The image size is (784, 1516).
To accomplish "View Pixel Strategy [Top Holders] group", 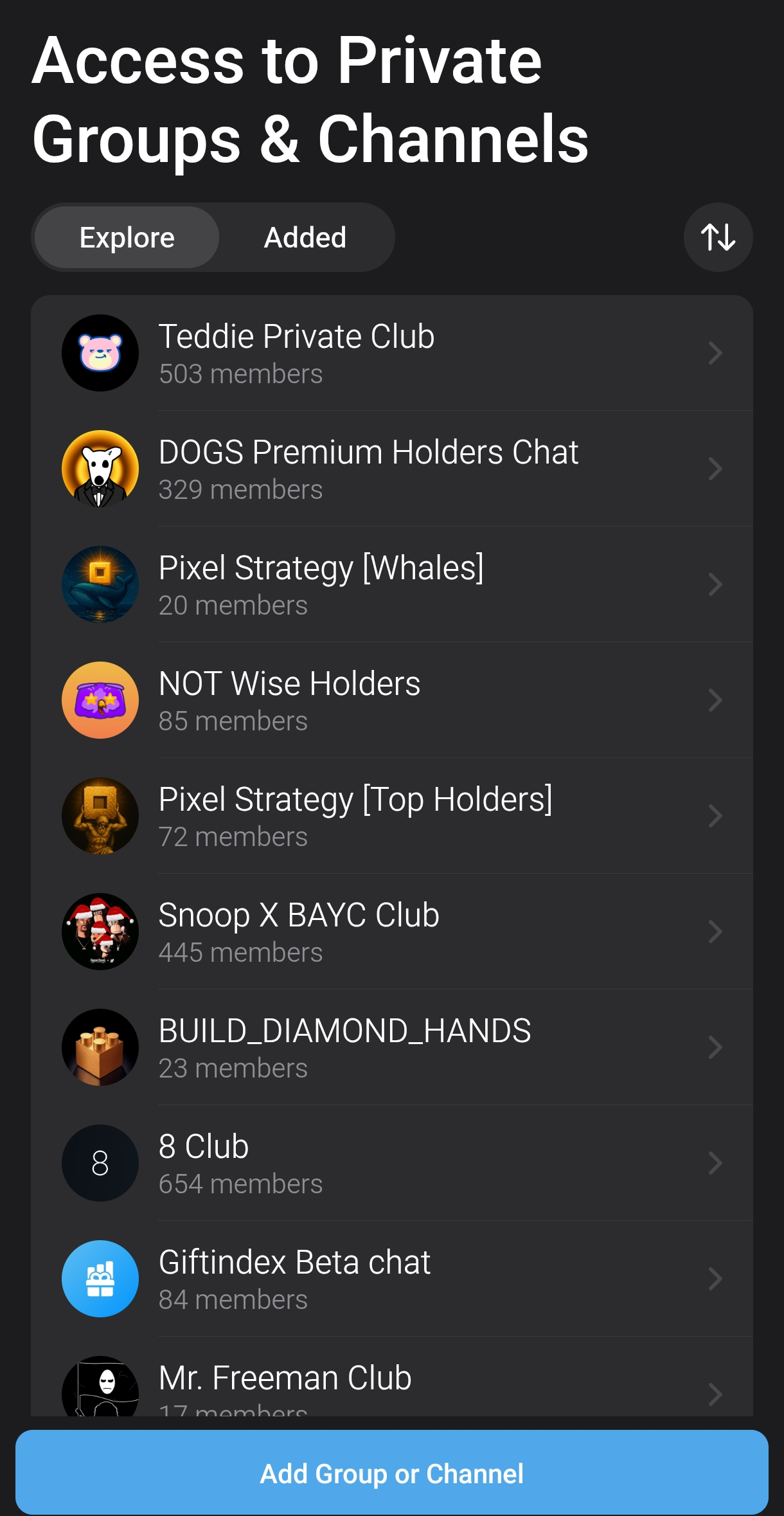I will click(392, 816).
